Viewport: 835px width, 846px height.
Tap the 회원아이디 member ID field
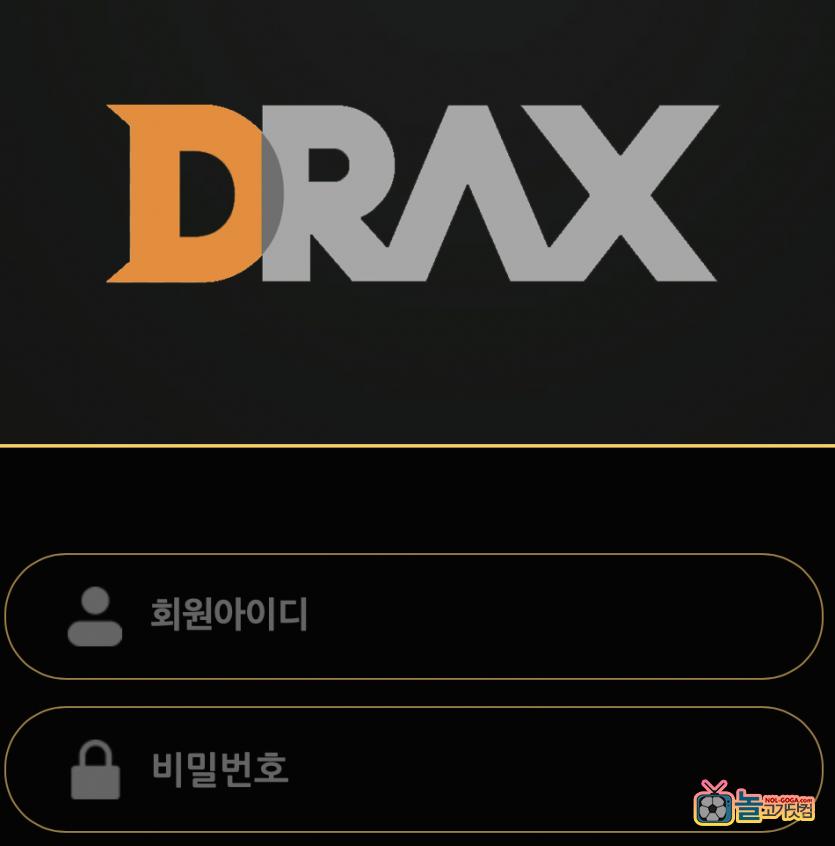(414, 615)
